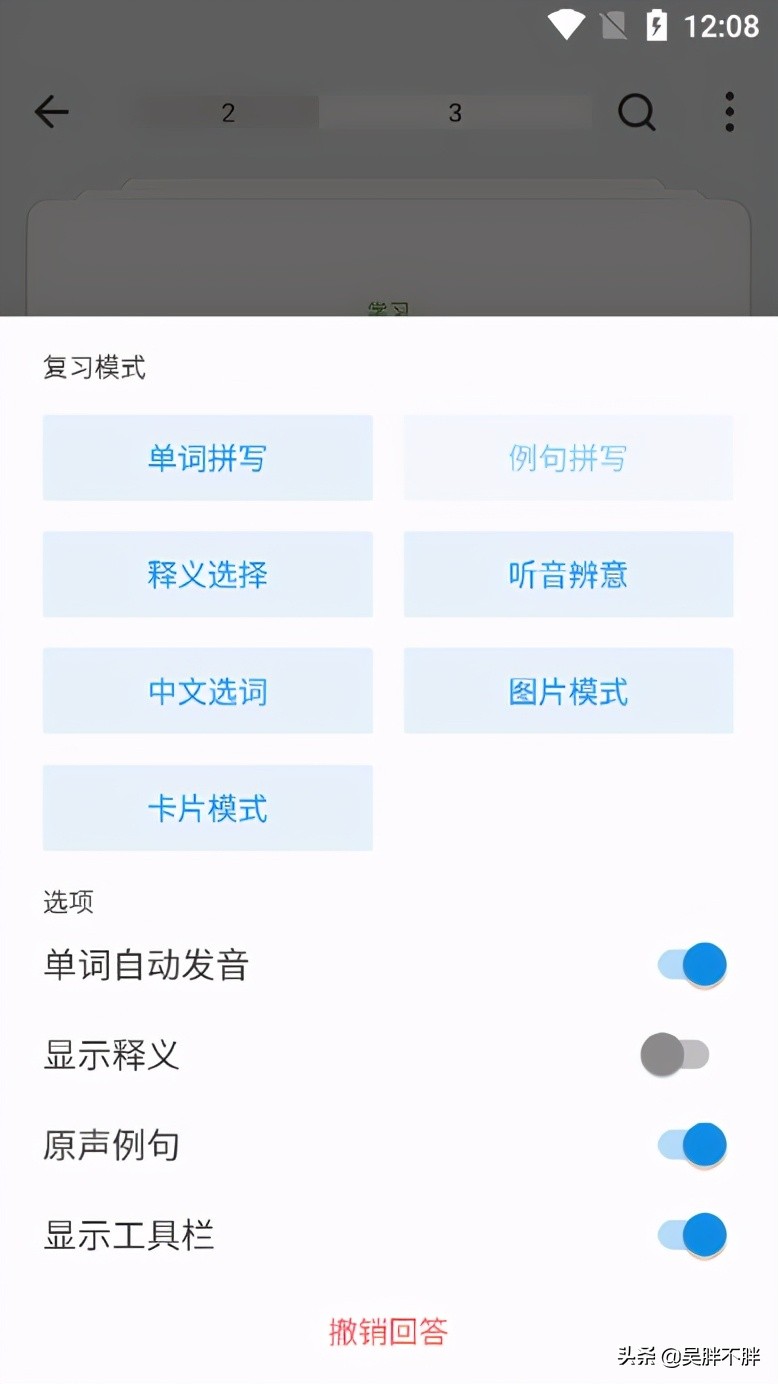This screenshot has width=778, height=1384.
Task: Open the search magnifier icon
Action: tap(636, 112)
